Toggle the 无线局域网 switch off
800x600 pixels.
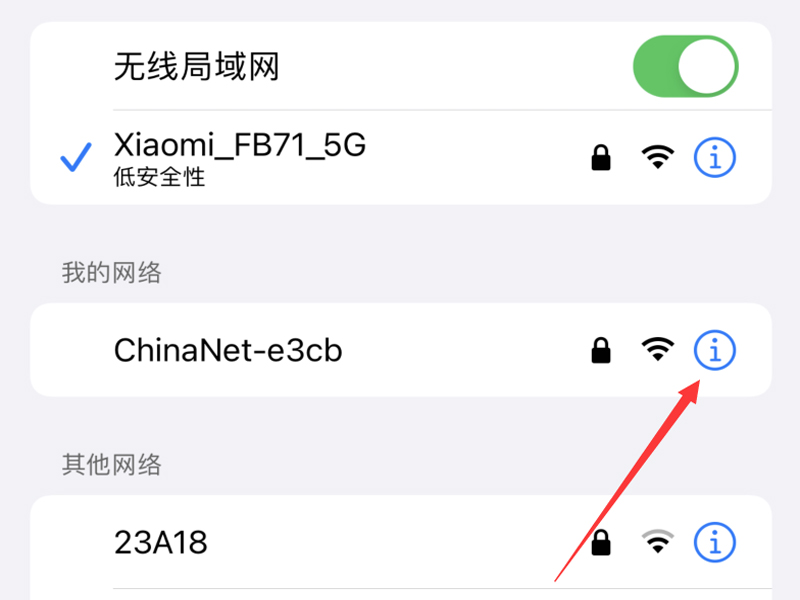[x=685, y=67]
